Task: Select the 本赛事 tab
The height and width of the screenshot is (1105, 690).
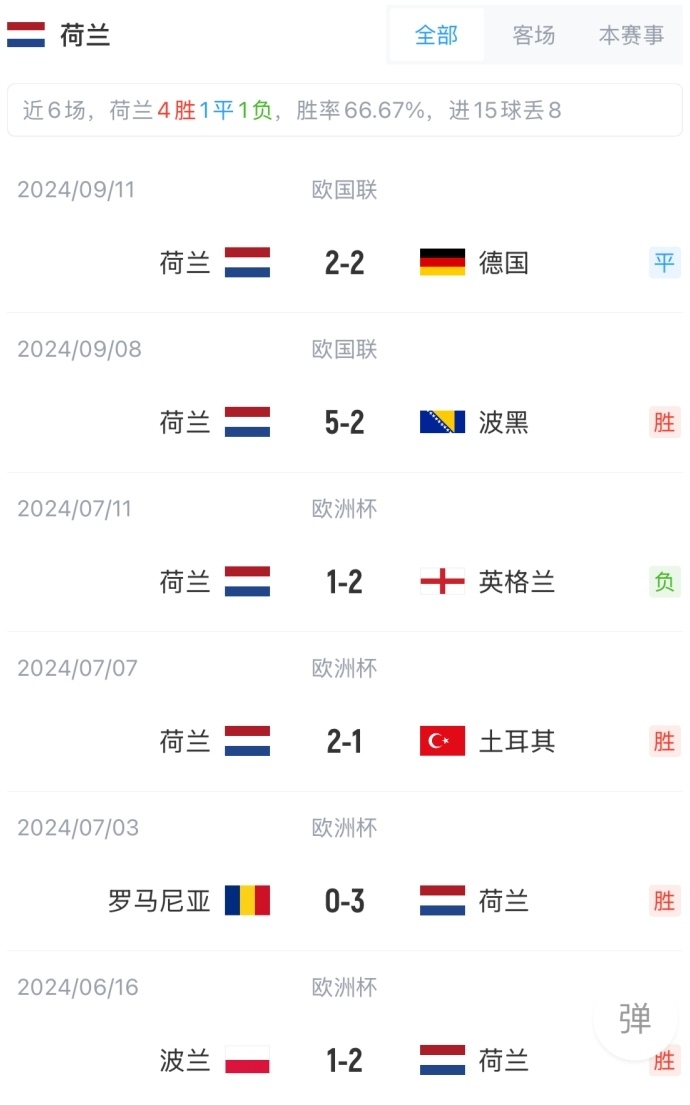Action: click(631, 36)
